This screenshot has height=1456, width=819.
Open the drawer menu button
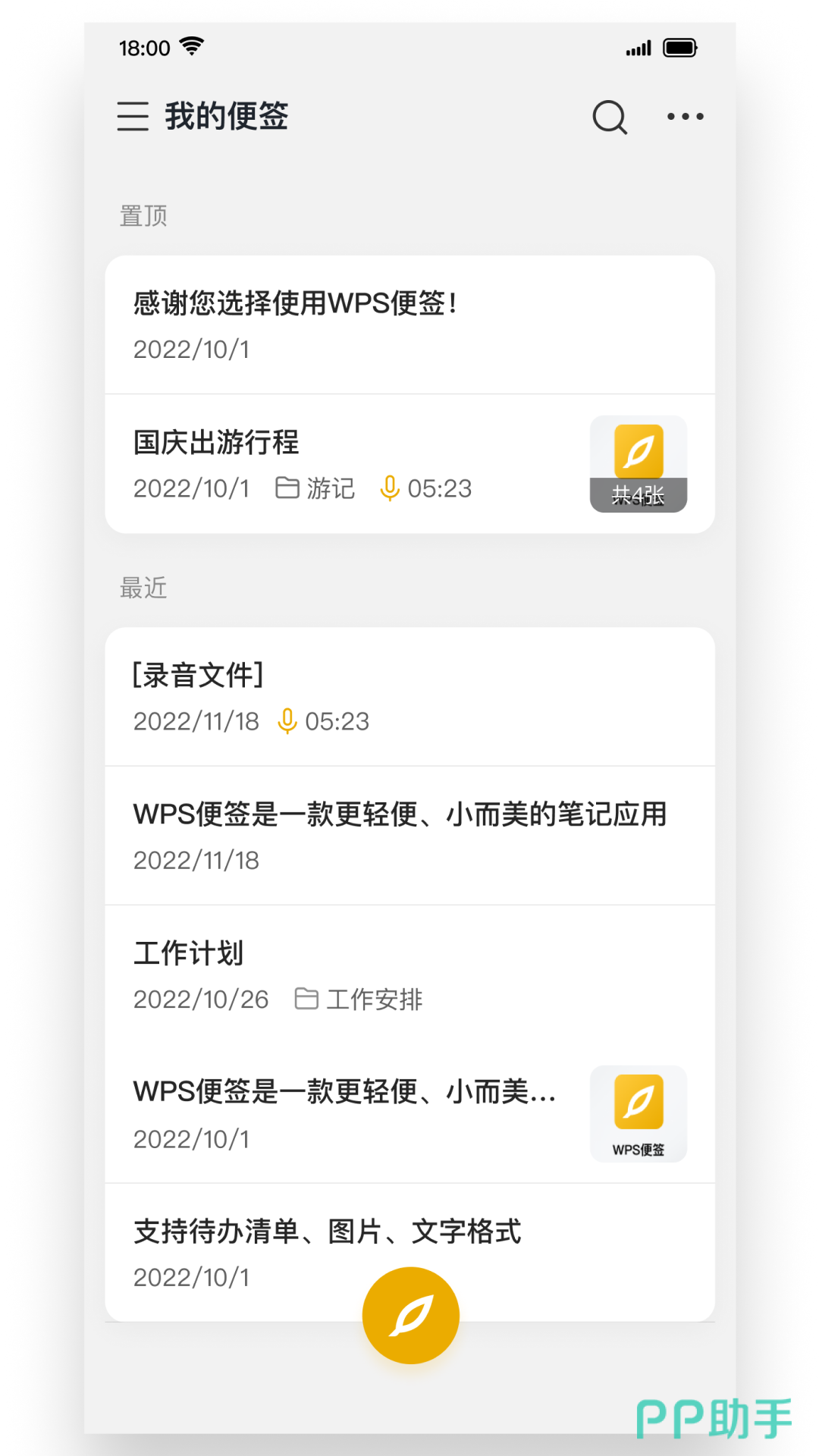[133, 116]
